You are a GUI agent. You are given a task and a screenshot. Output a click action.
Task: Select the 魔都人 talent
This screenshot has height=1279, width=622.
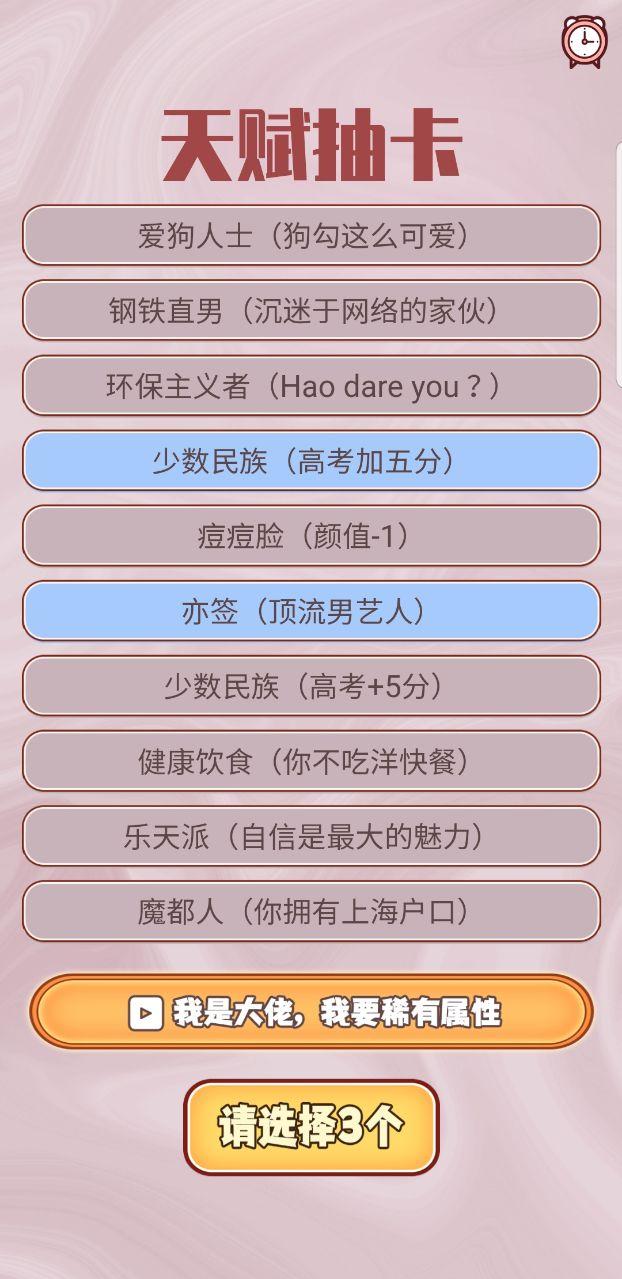[x=311, y=911]
